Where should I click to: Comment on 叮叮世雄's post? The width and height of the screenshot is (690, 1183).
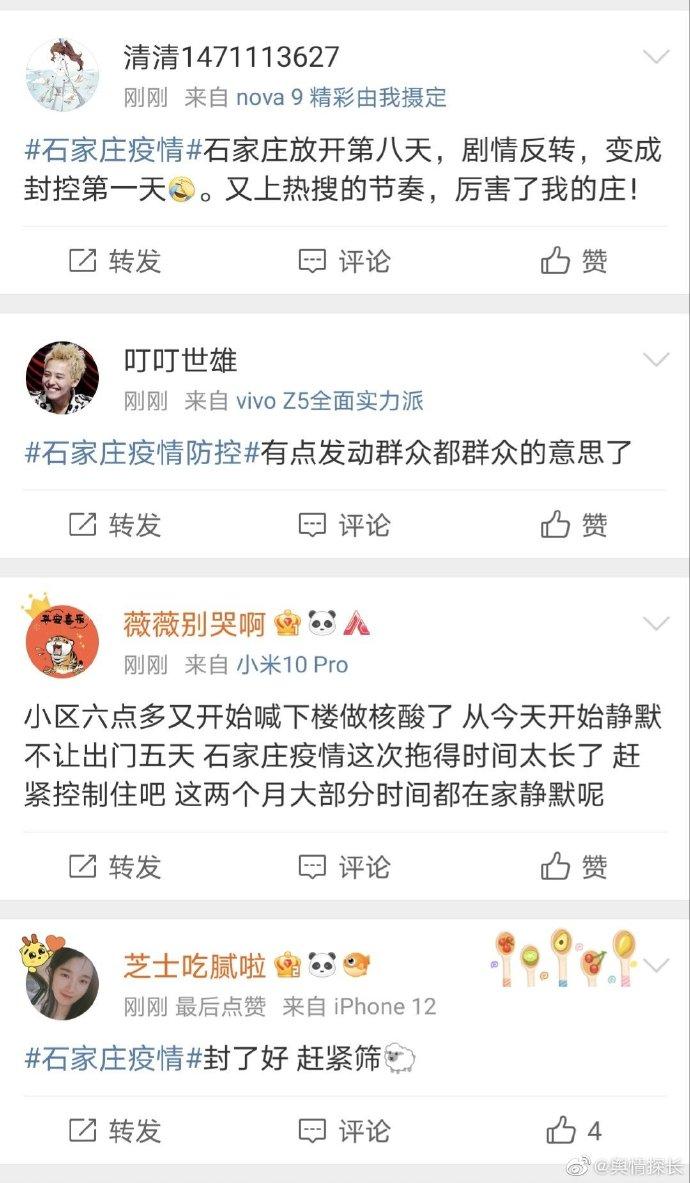pos(344,524)
